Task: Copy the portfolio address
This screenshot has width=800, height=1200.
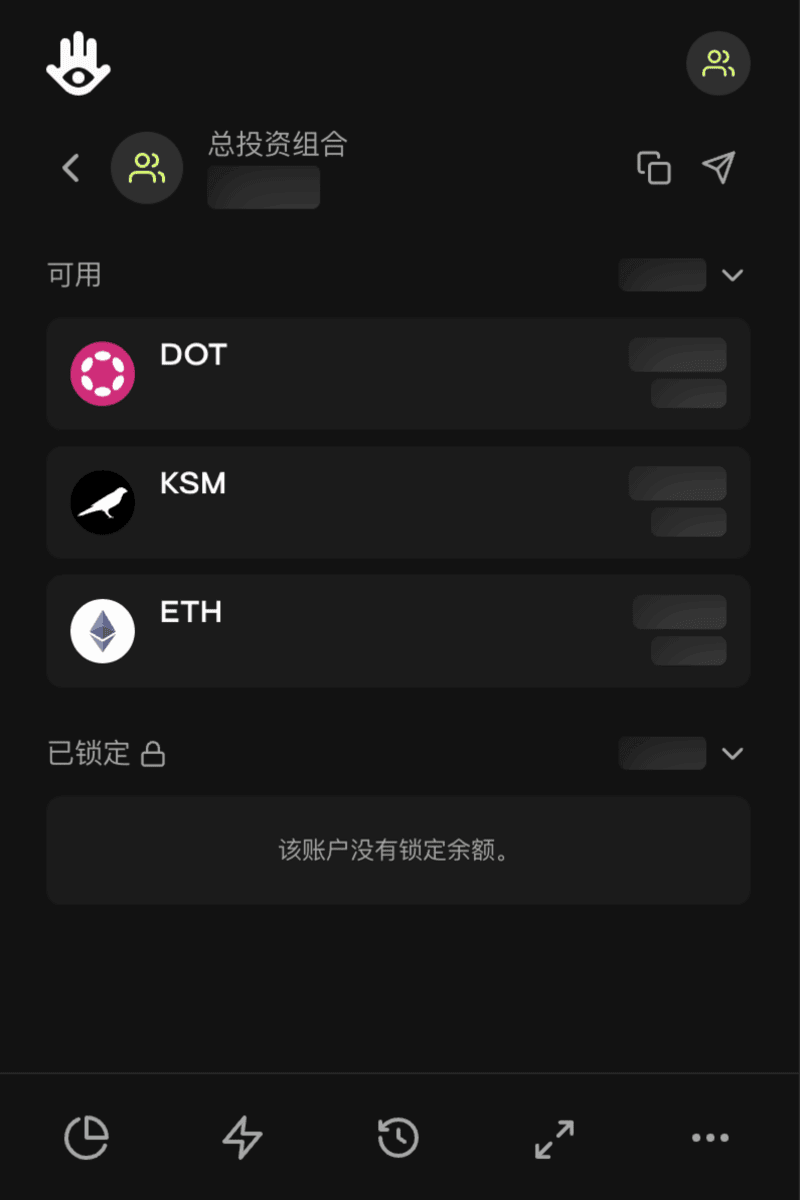Action: [654, 168]
